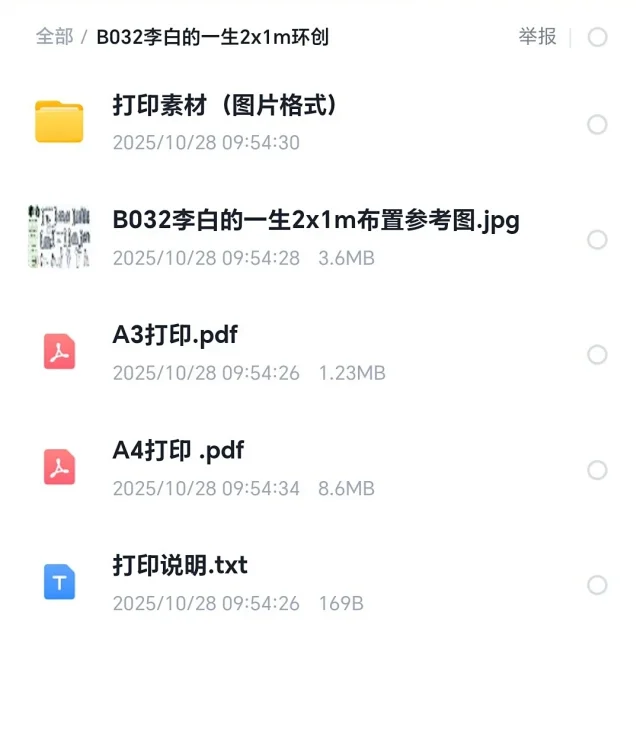Go back to 全部 in the breadcrumb
The height and width of the screenshot is (747, 640).
[x=54, y=37]
